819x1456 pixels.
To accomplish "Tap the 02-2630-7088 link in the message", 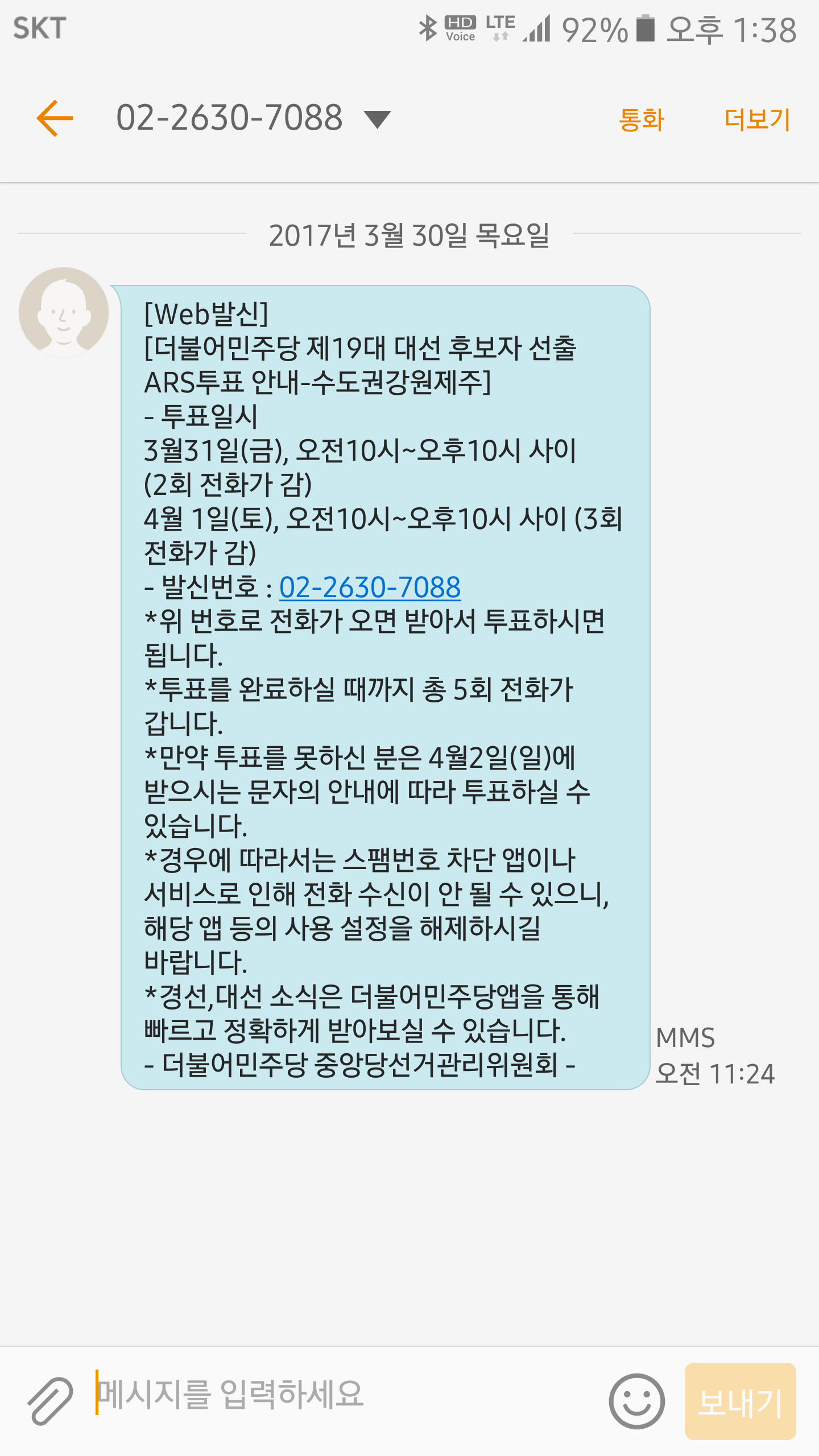I will [x=370, y=587].
